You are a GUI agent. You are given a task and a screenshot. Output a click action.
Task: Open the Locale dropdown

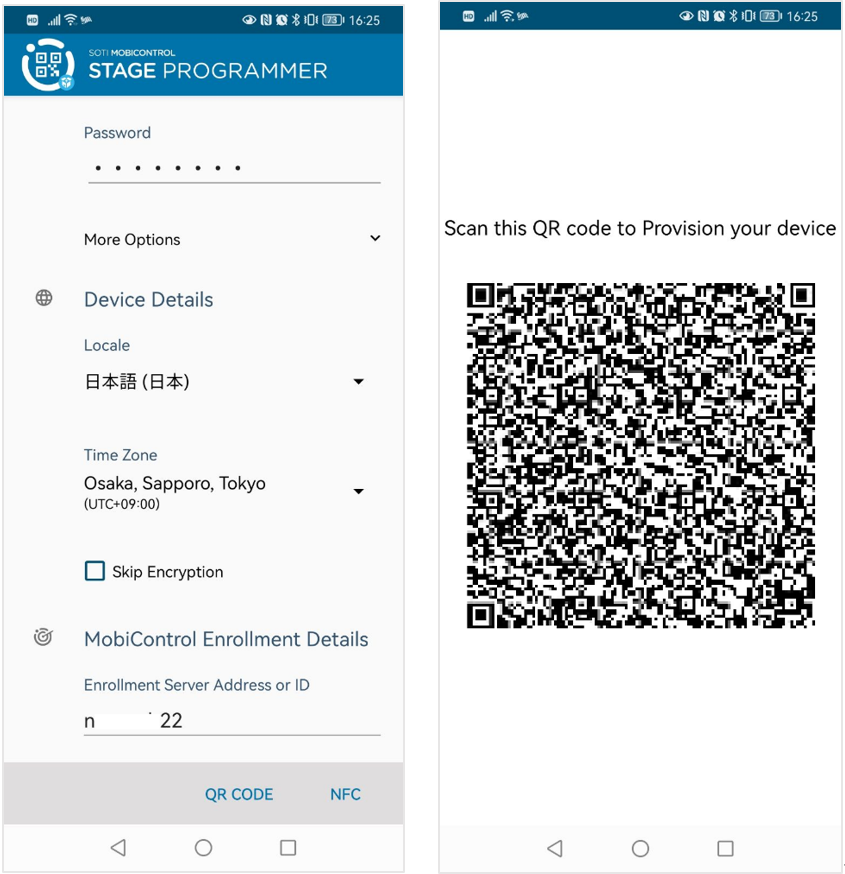358,382
